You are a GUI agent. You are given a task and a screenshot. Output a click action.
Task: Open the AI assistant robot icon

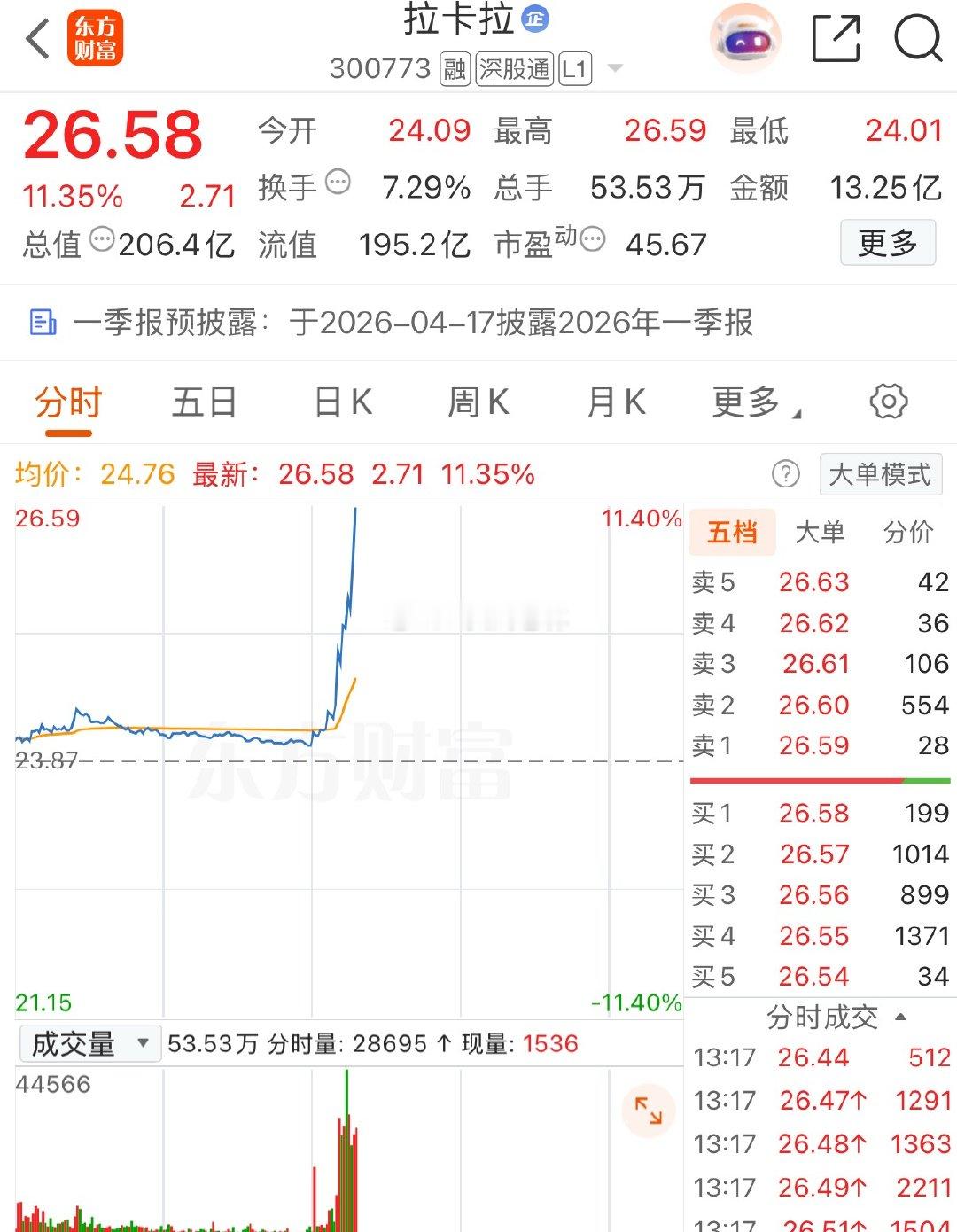[x=744, y=37]
